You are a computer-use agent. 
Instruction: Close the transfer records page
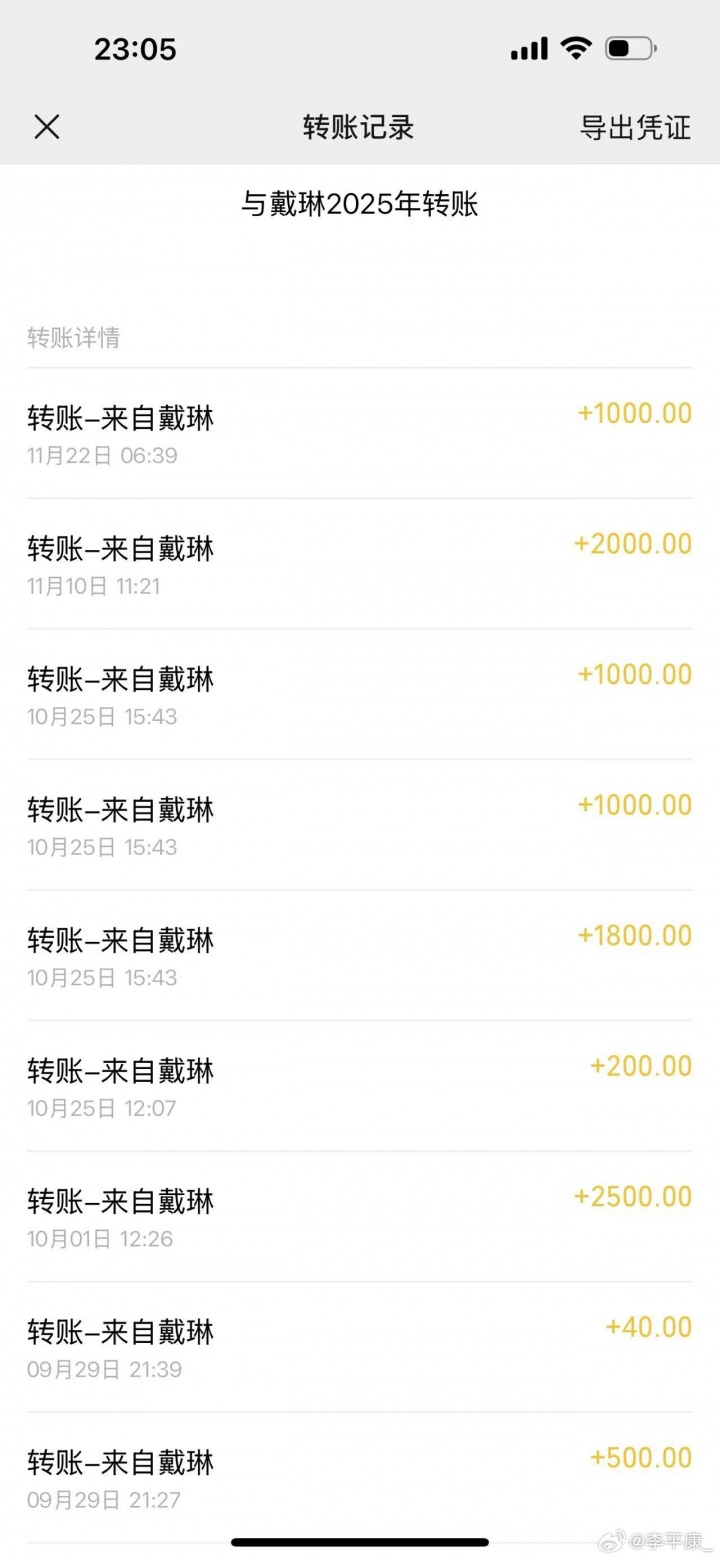tap(47, 127)
